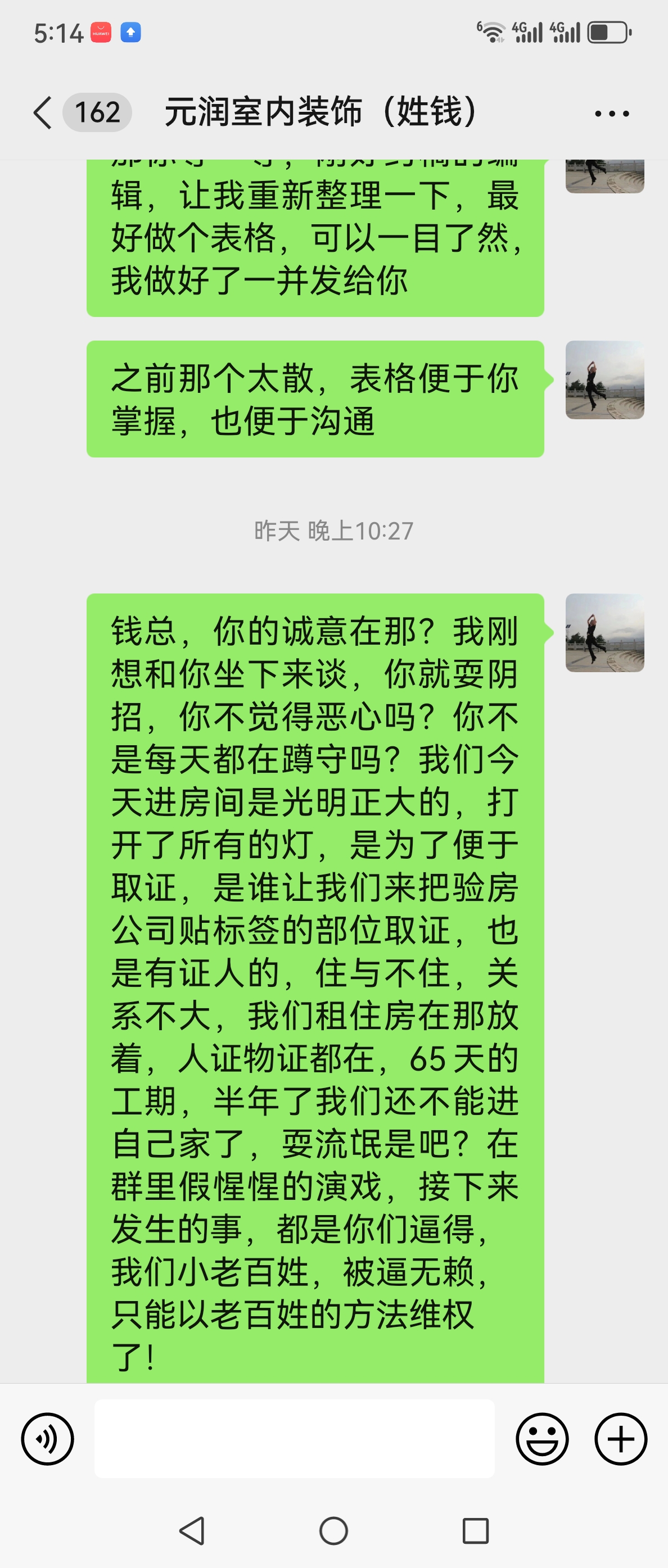Screen dimensions: 668x1568
Task: Open the chat's three-dot menu
Action: 611,114
